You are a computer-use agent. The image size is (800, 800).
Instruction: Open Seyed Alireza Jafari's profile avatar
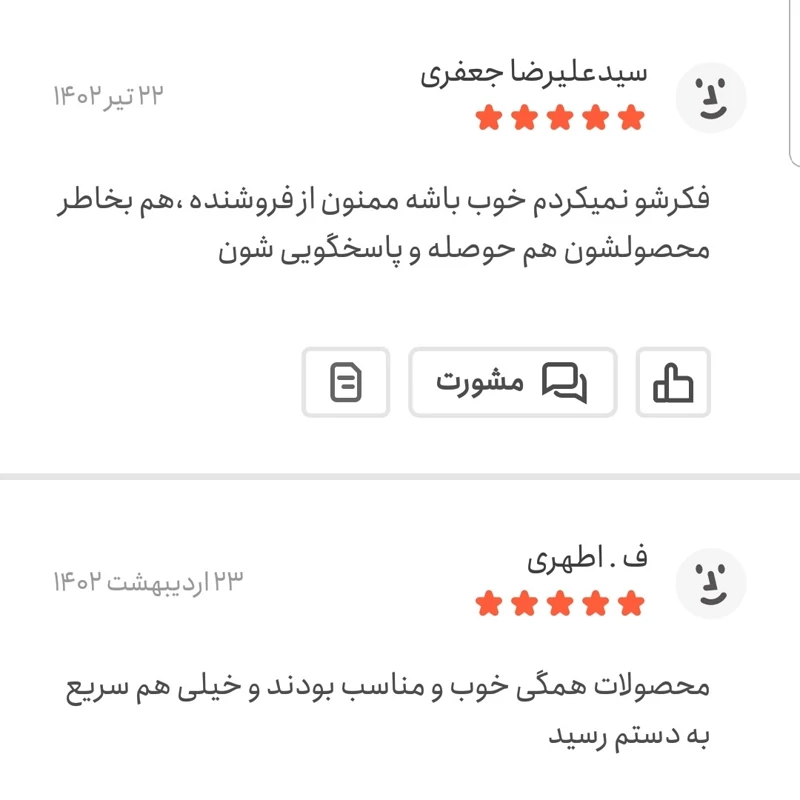point(710,97)
